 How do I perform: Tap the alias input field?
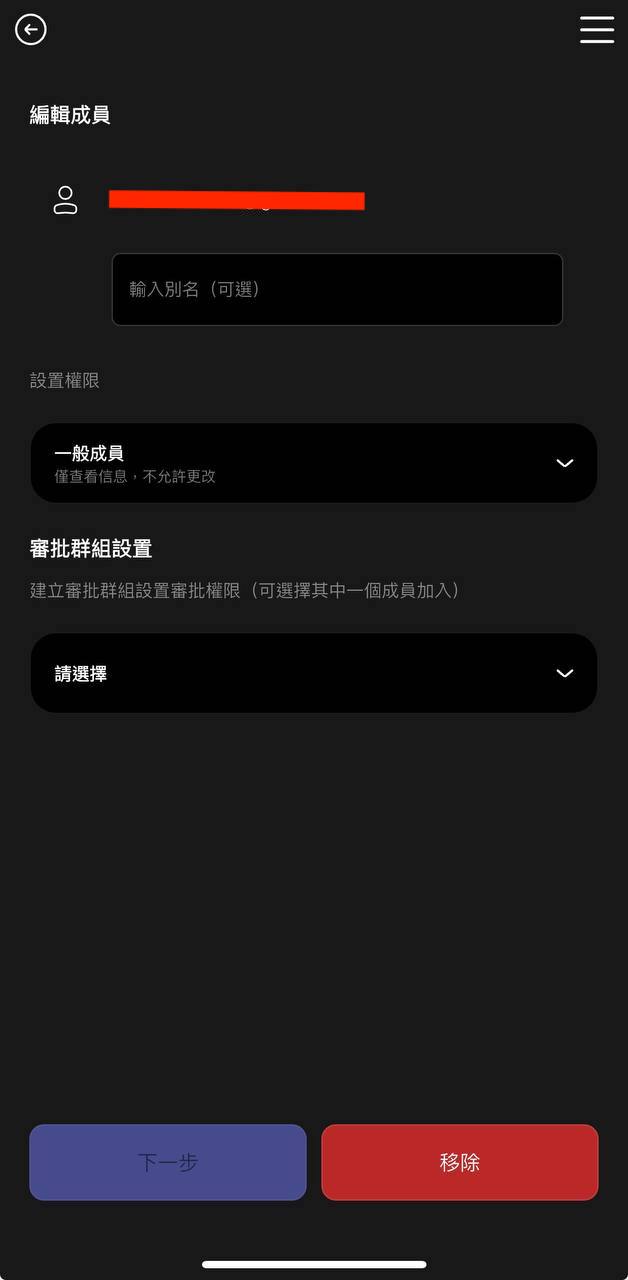tap(337, 289)
